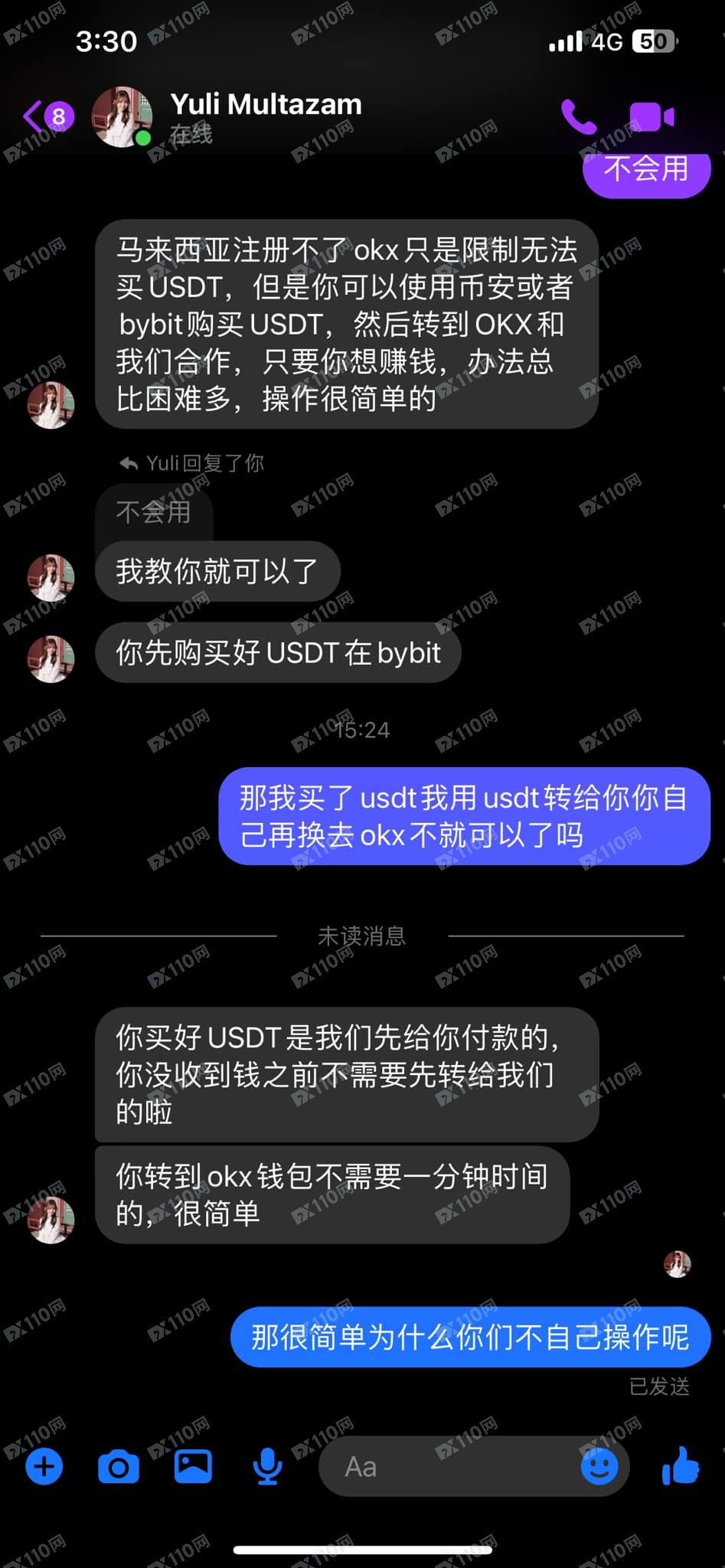
Task: Jump to the replied message 不会用
Action: [x=153, y=511]
